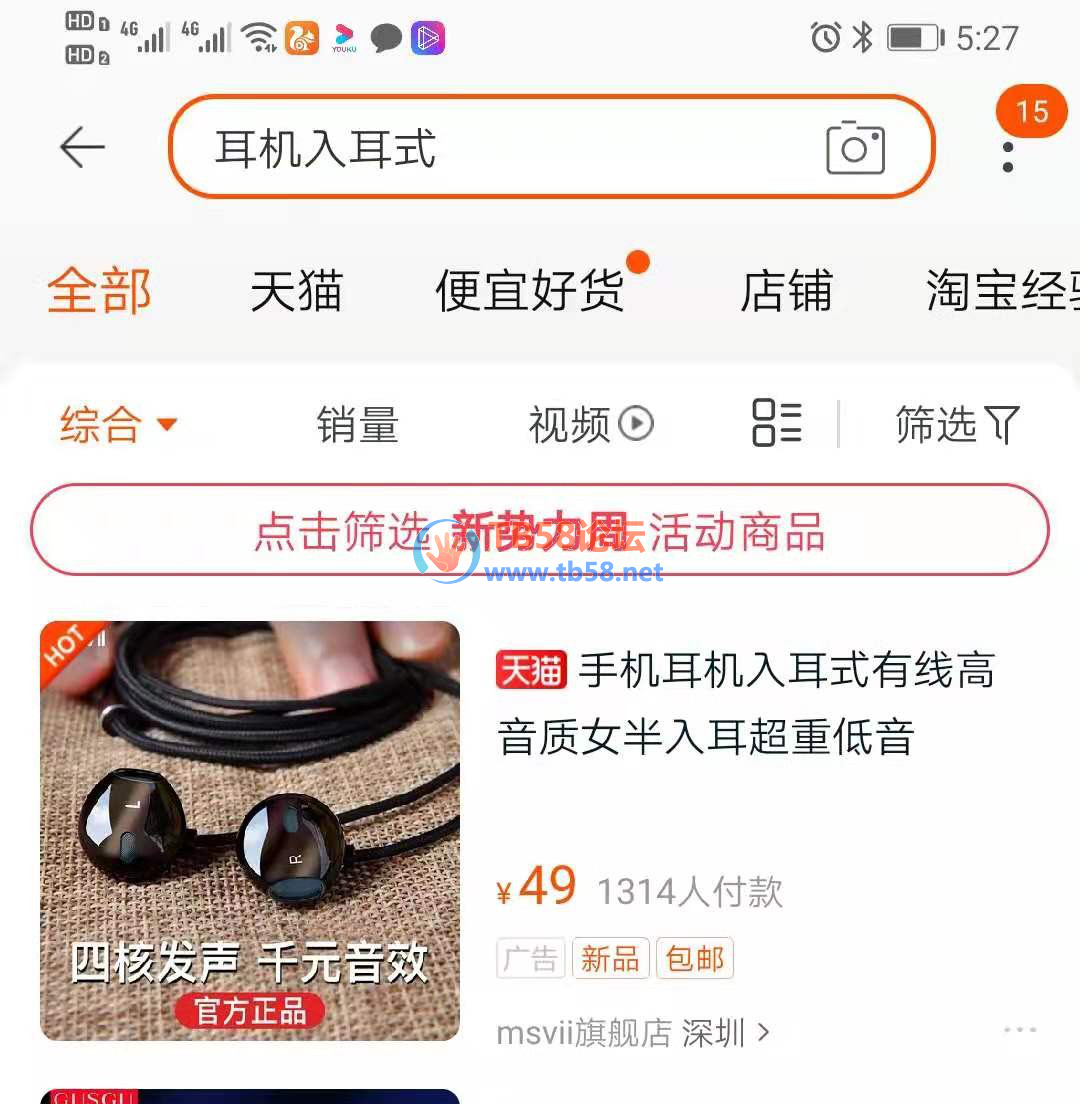Visit the msvii旗舰店 shop link
1080x1104 pixels.
point(632,1033)
